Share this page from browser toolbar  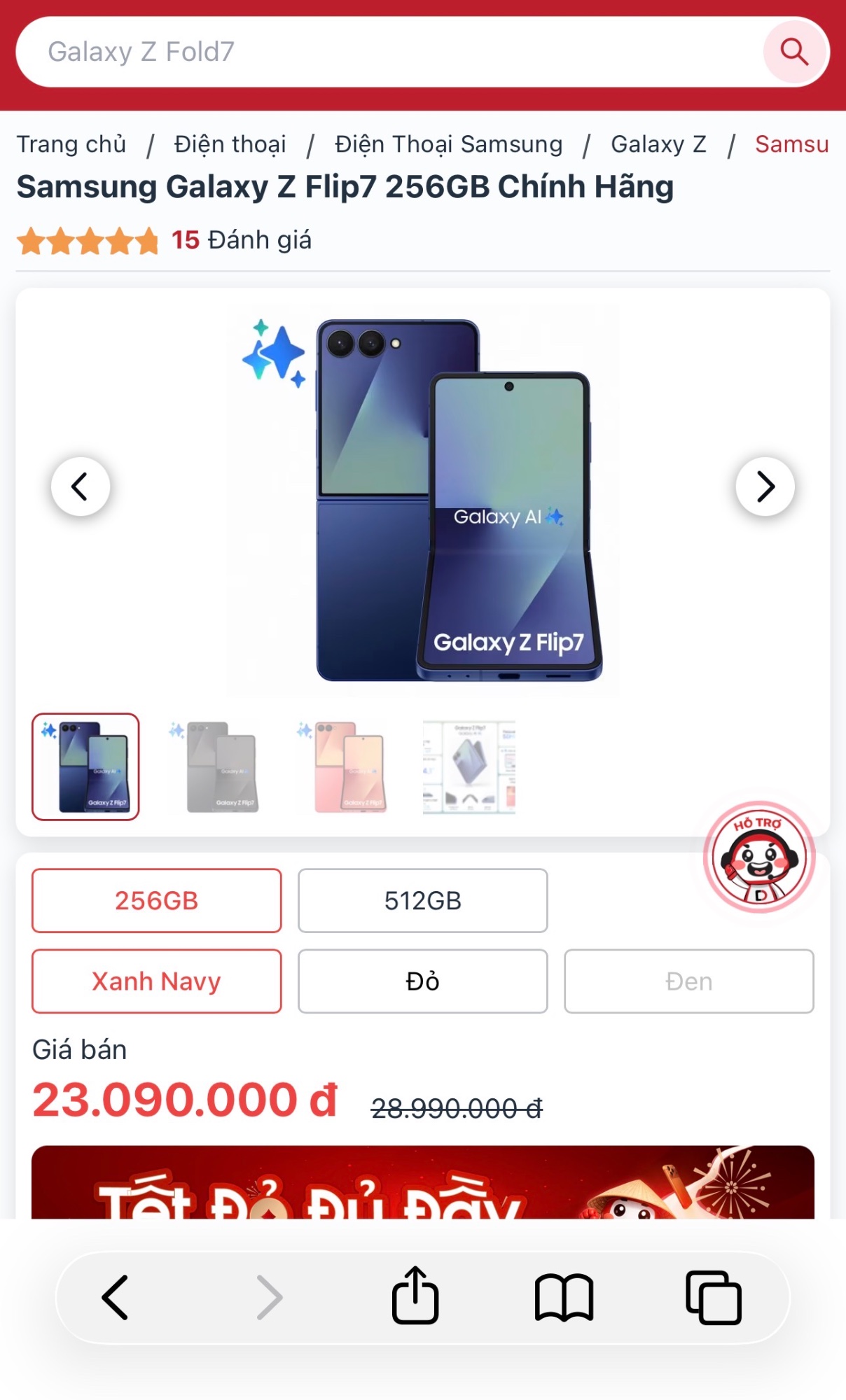click(x=415, y=1296)
